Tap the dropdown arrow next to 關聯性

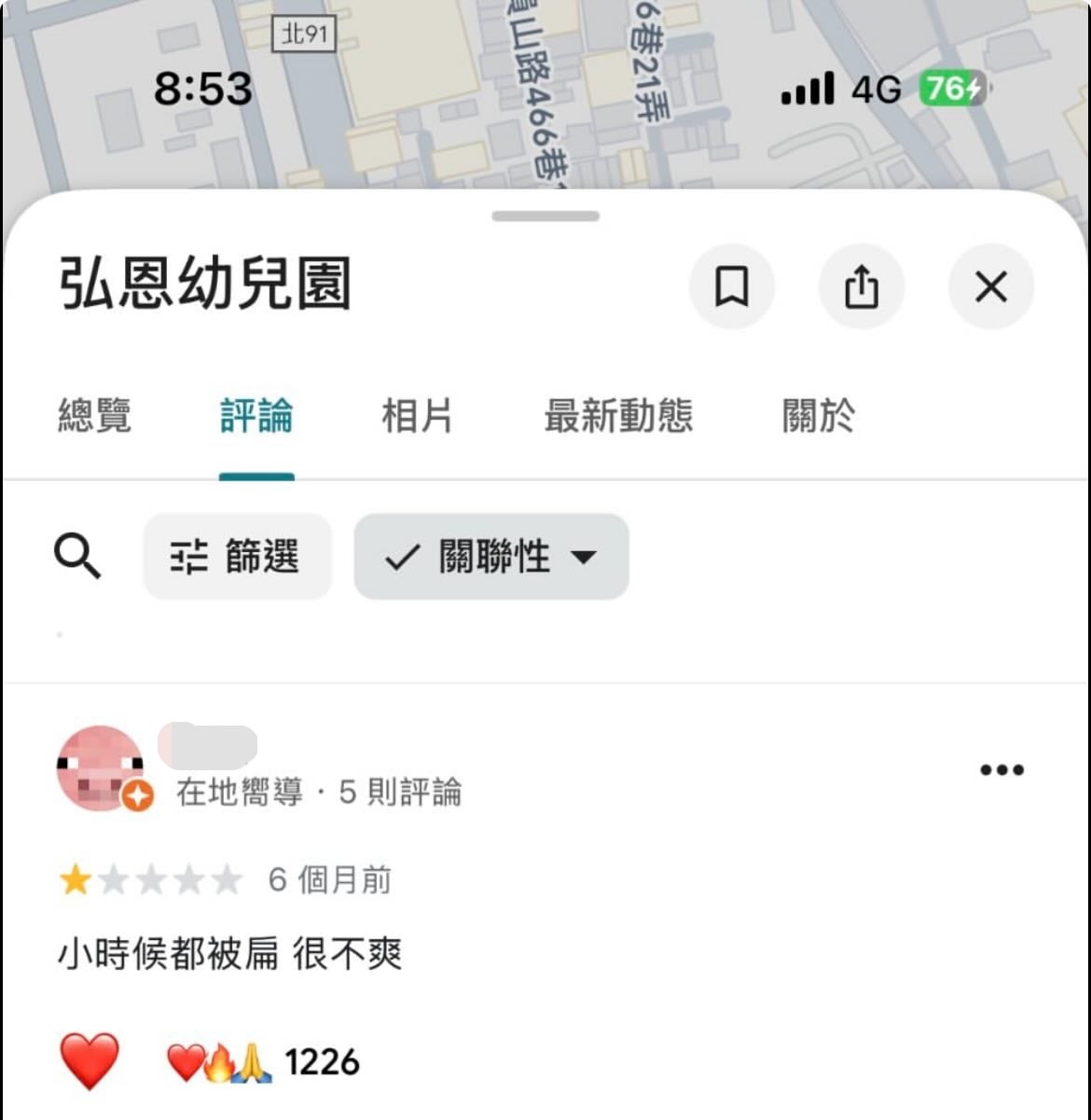[x=584, y=558]
